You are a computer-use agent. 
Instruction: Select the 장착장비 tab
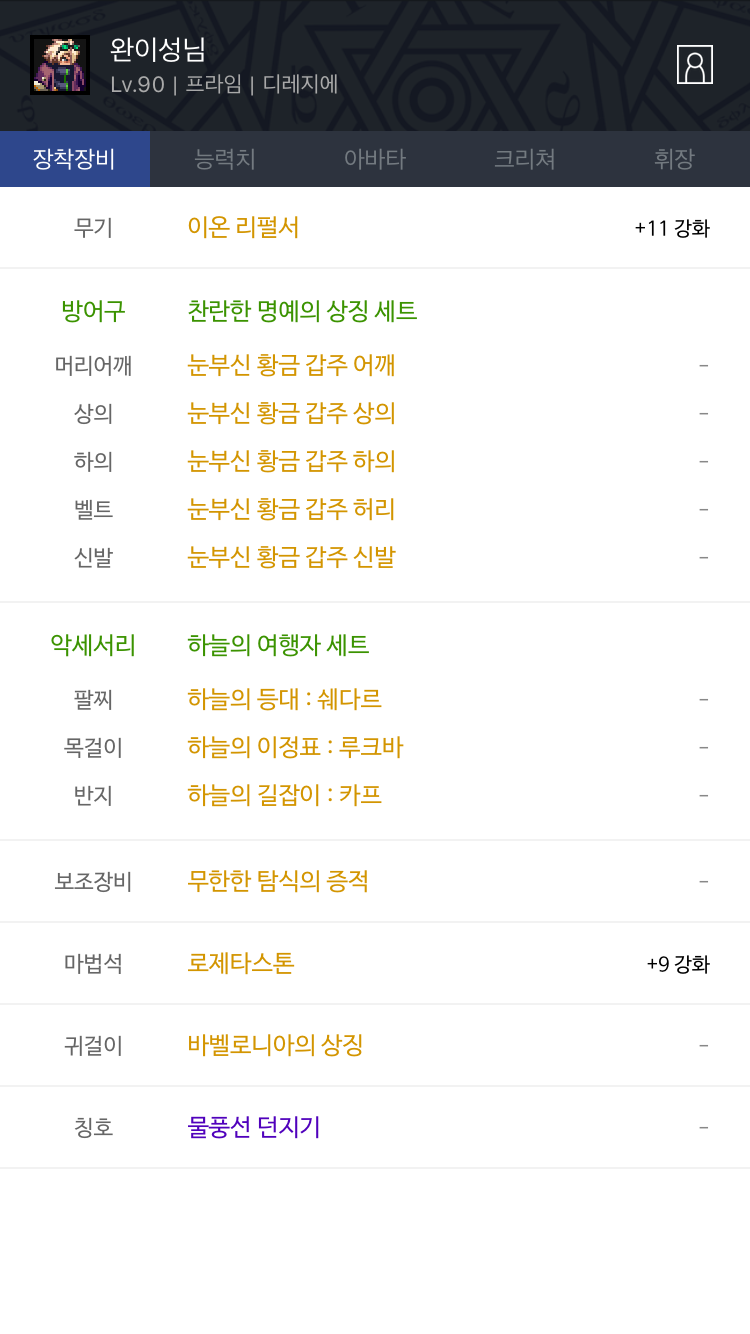click(75, 159)
